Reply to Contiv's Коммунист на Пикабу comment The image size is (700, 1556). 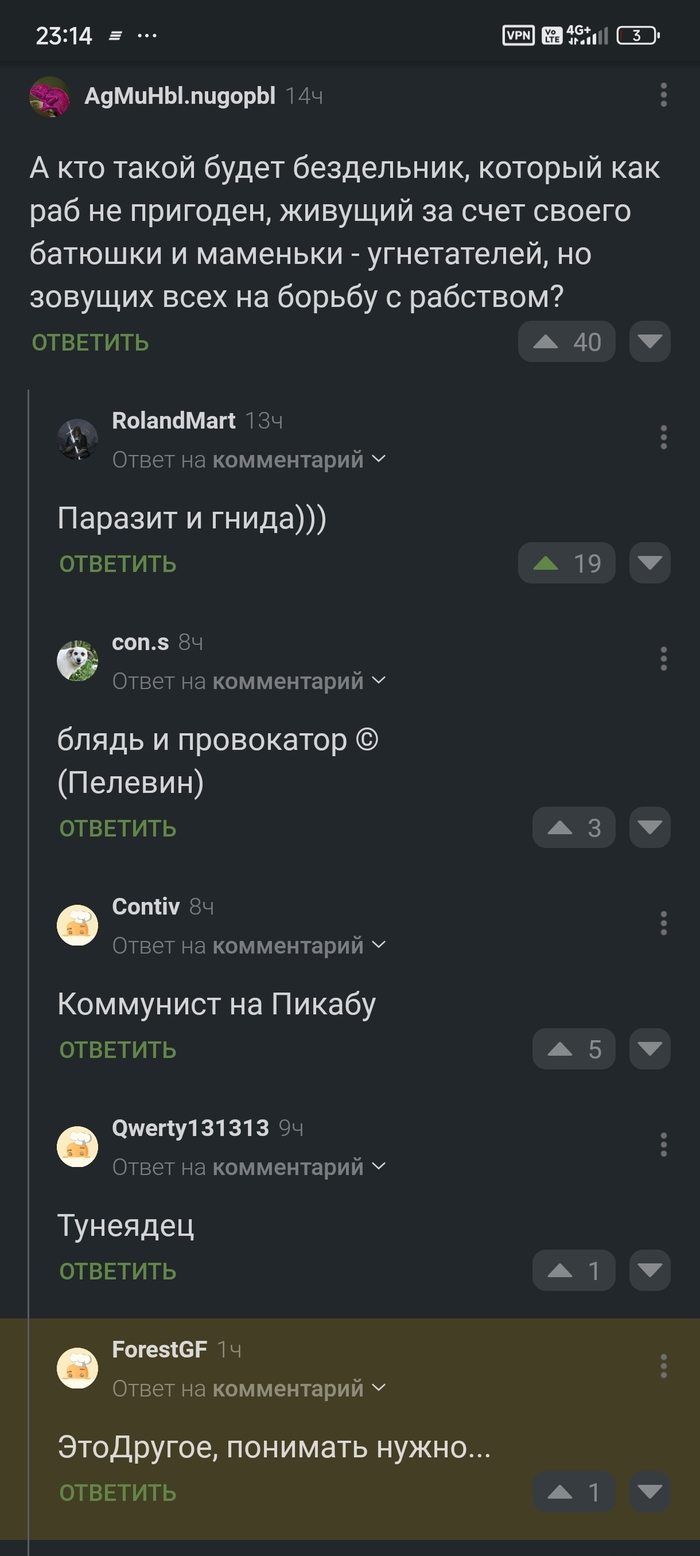117,1050
